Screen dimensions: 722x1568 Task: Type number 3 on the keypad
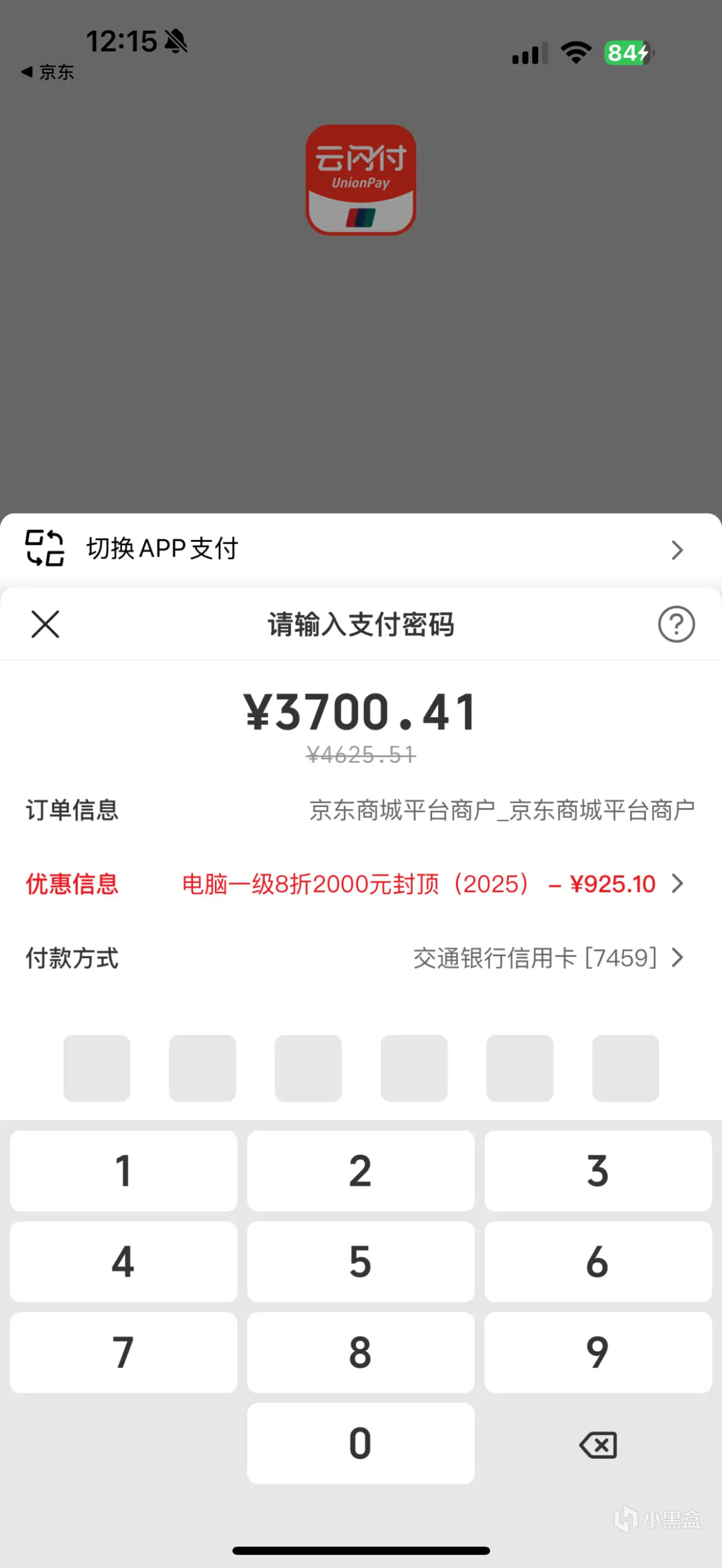coord(598,1171)
